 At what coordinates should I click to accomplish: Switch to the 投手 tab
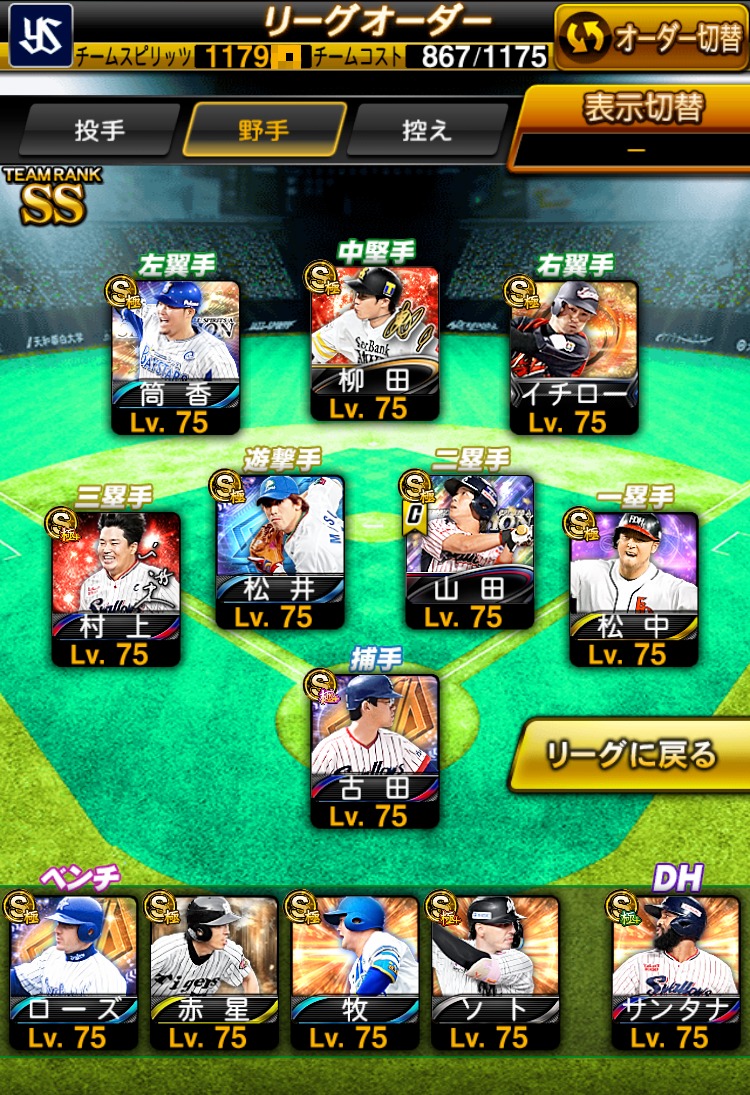pos(99,130)
